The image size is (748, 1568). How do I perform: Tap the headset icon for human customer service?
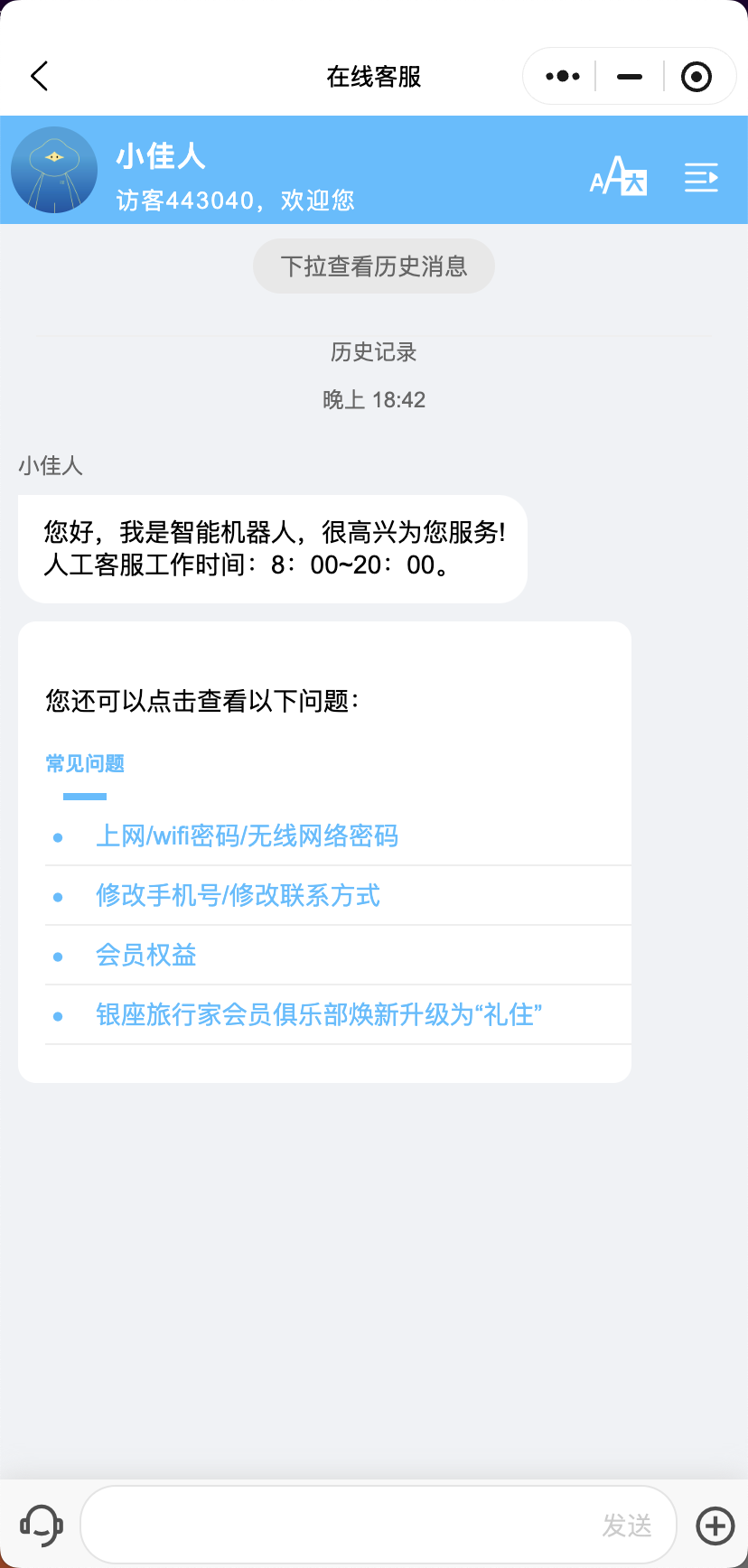click(x=42, y=1525)
